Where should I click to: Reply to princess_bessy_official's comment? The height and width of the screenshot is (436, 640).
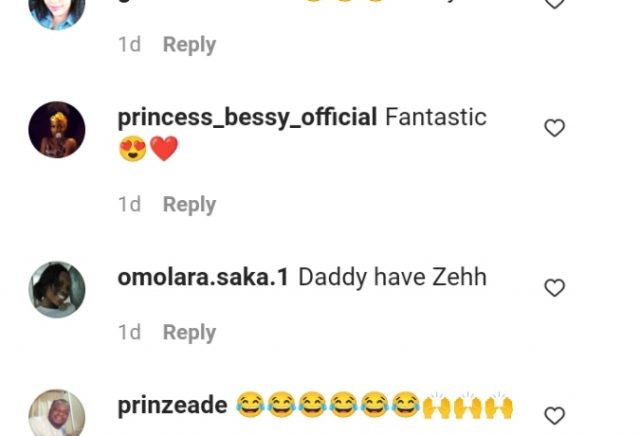[189, 204]
